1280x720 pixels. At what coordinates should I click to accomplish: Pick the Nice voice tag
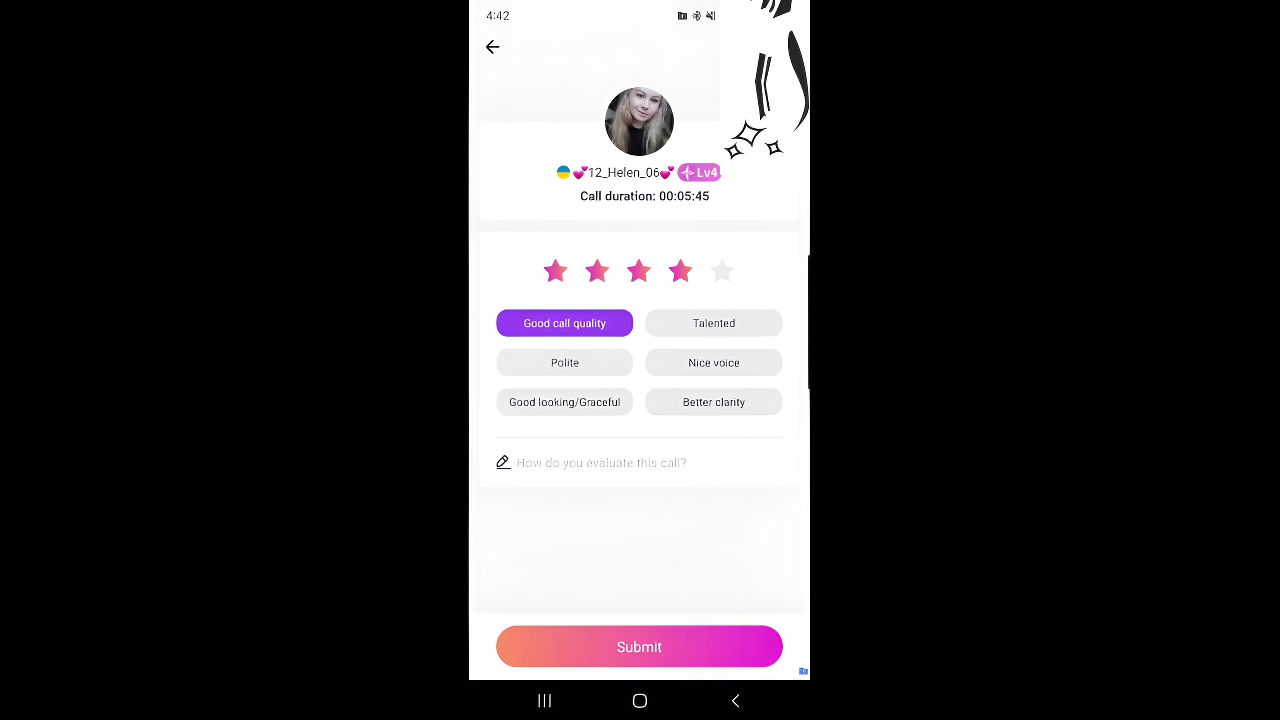tap(713, 363)
